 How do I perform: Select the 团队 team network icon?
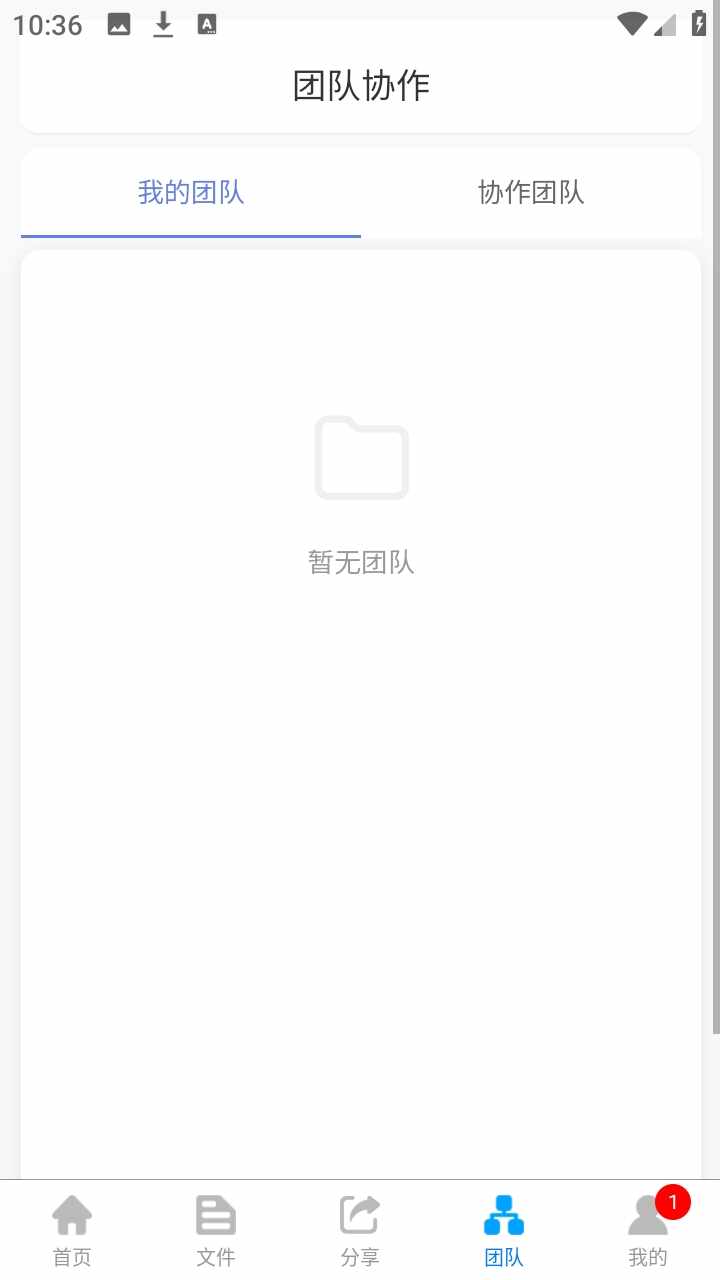pyautogui.click(x=503, y=1215)
